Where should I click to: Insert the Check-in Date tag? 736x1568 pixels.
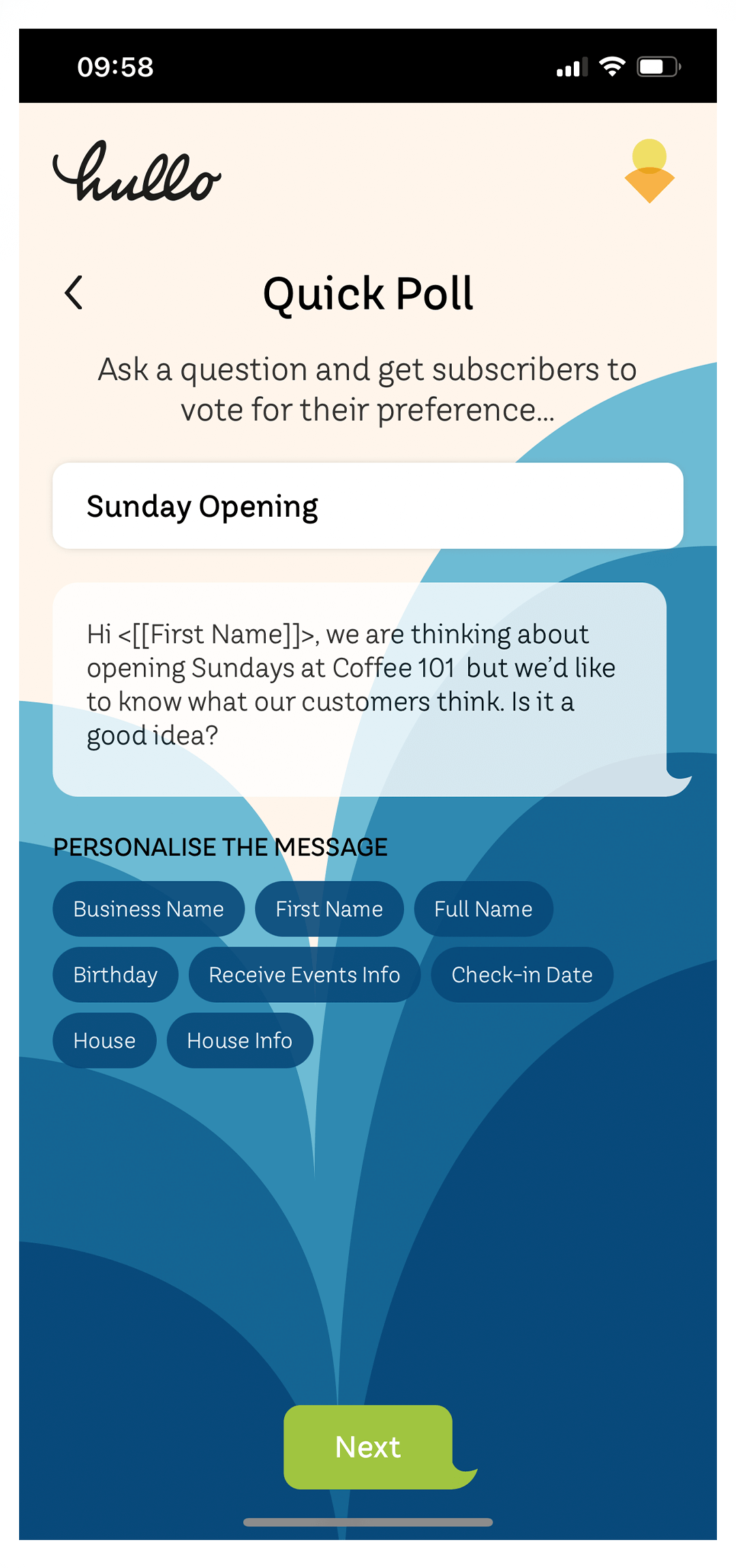[522, 975]
